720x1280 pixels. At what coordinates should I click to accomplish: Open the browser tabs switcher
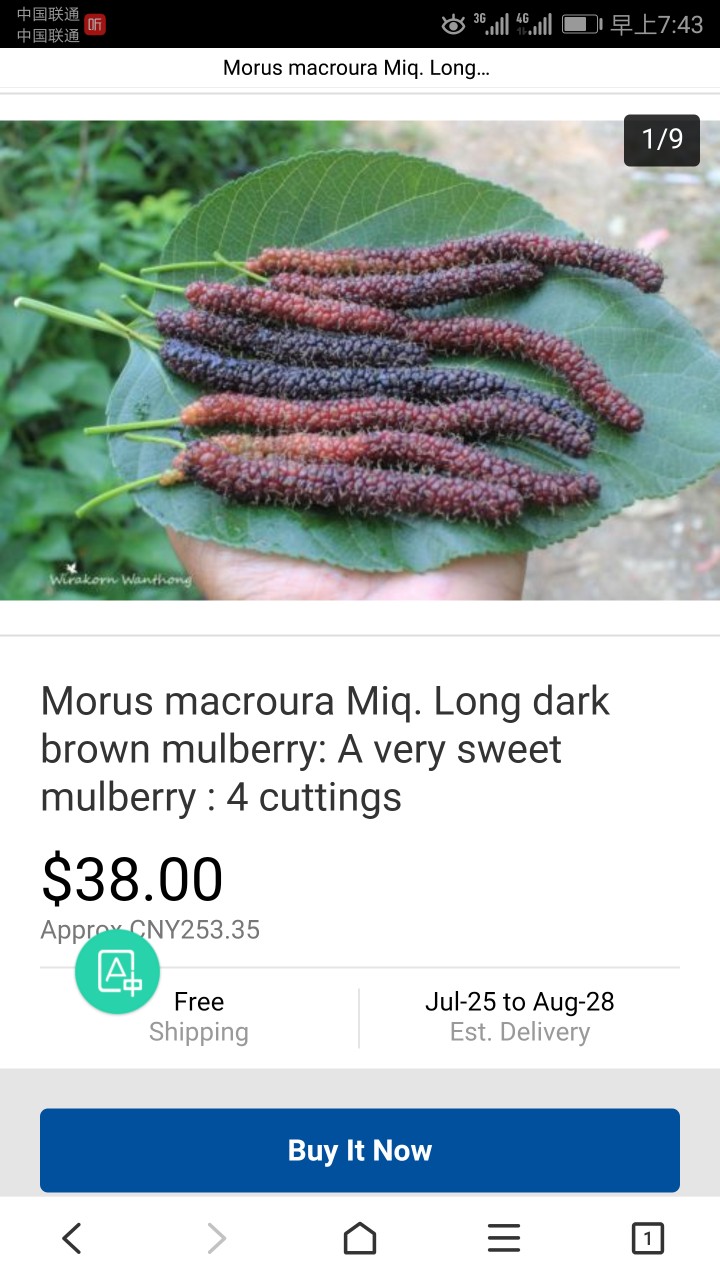(x=648, y=1239)
